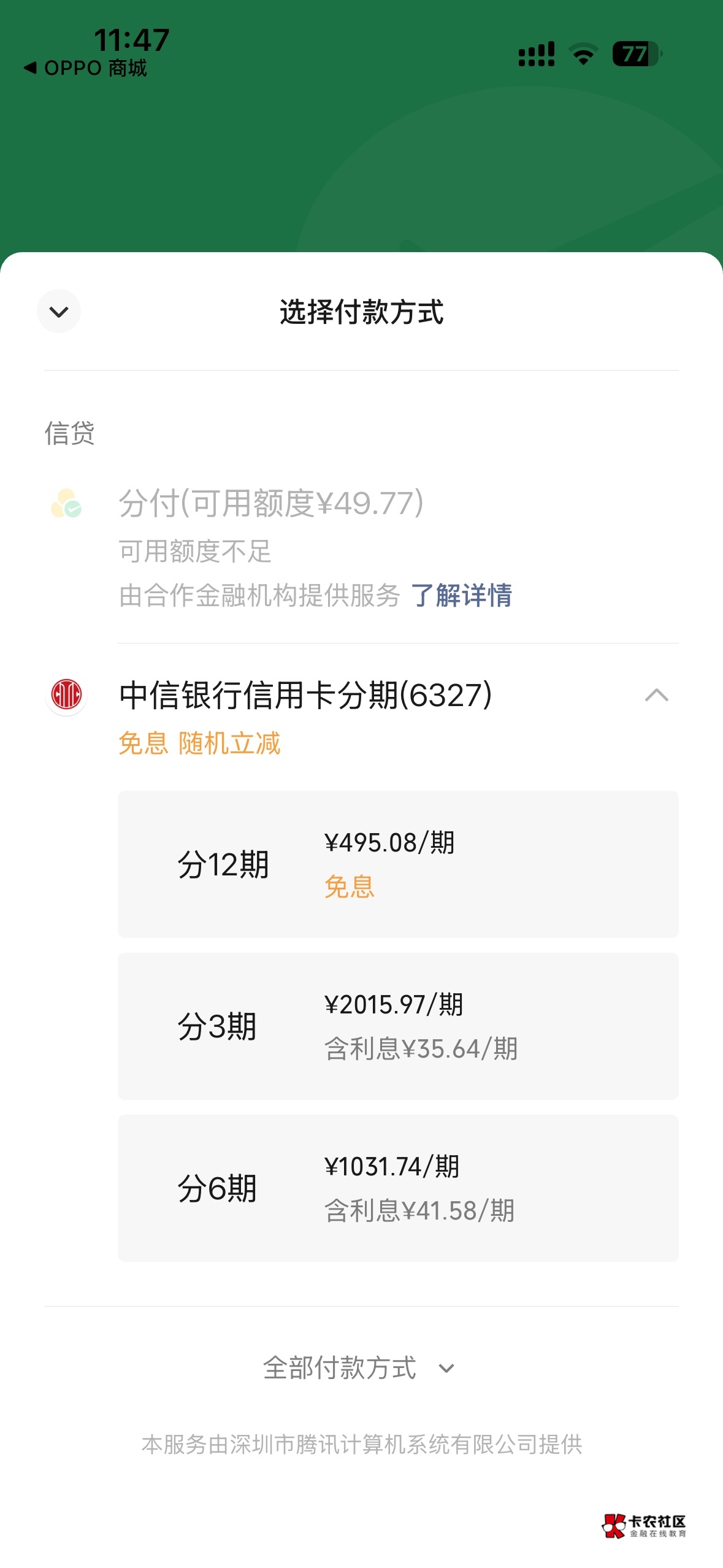Open 了解详情 link for 分付
Image resolution: width=723 pixels, height=1568 pixels.
tap(461, 595)
